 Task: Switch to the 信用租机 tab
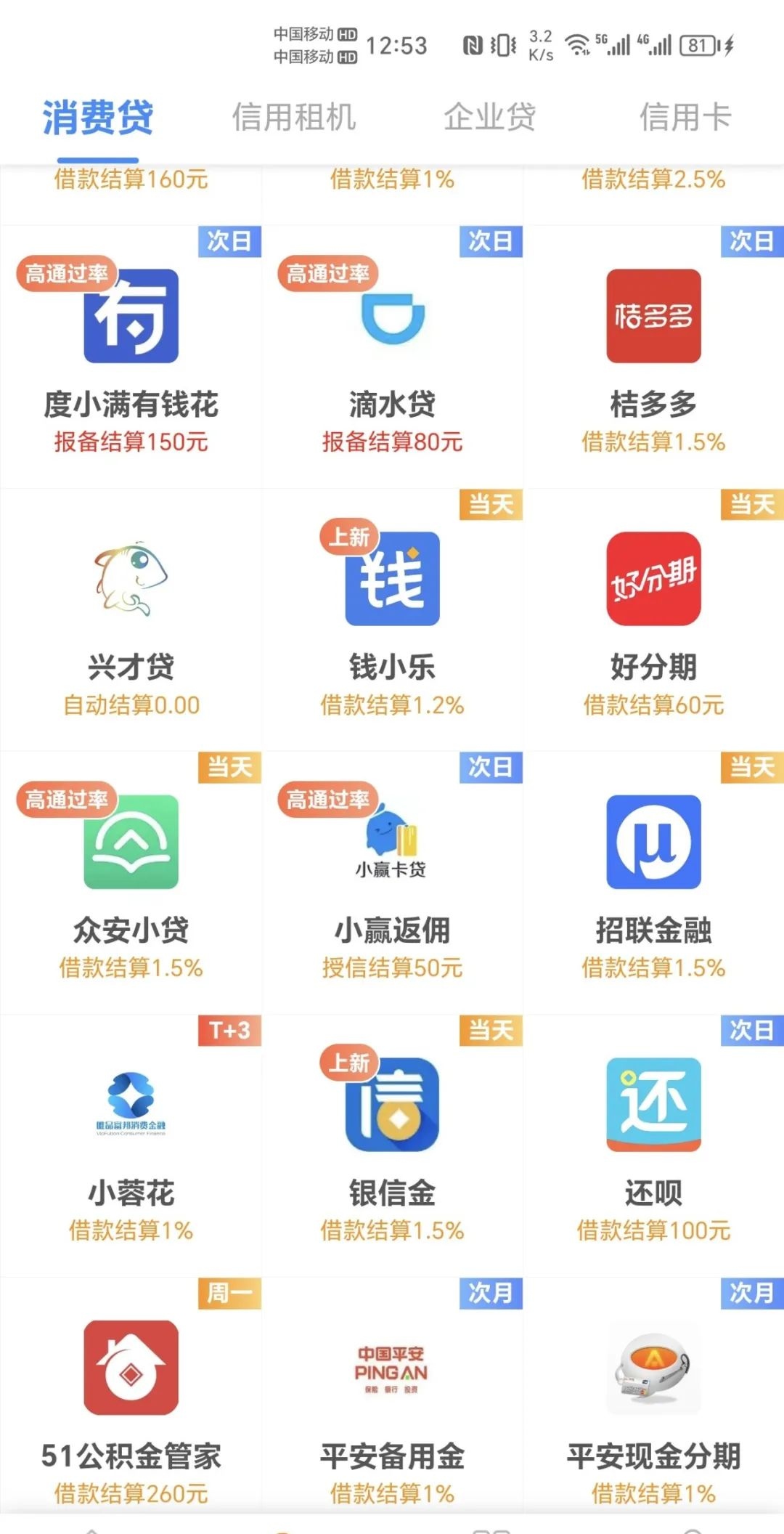coord(294,117)
